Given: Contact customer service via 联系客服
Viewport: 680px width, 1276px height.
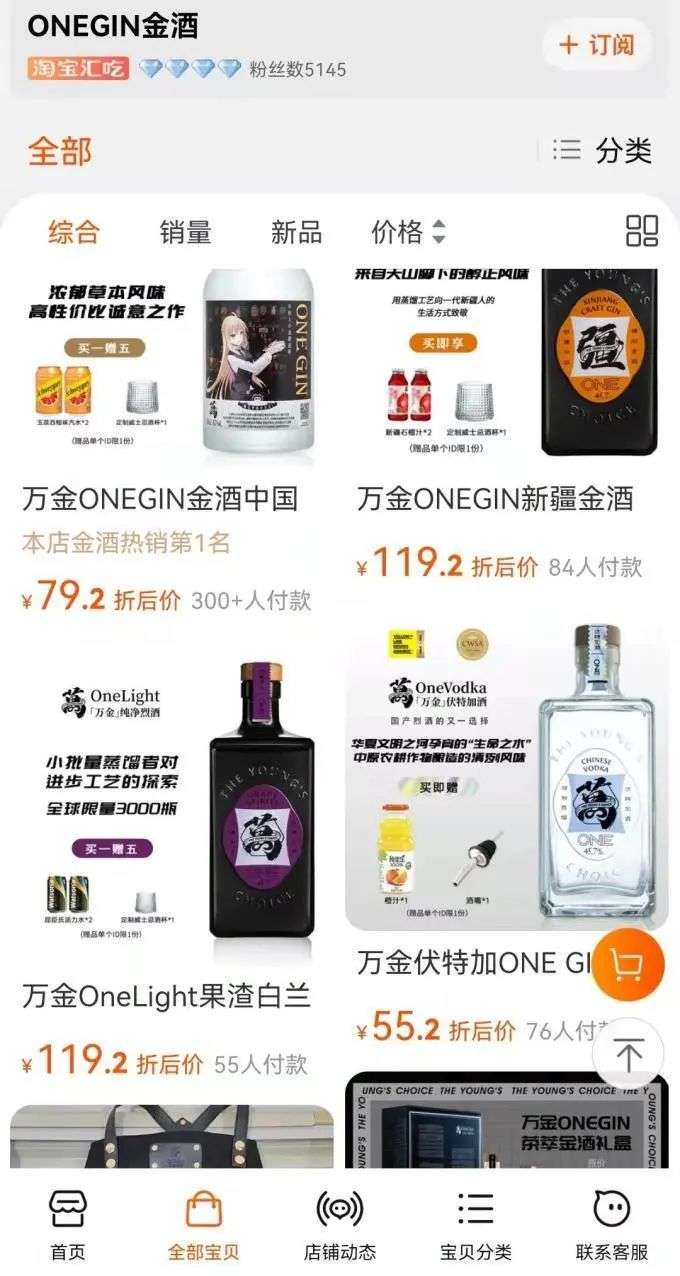Looking at the screenshot, I should (x=612, y=1225).
